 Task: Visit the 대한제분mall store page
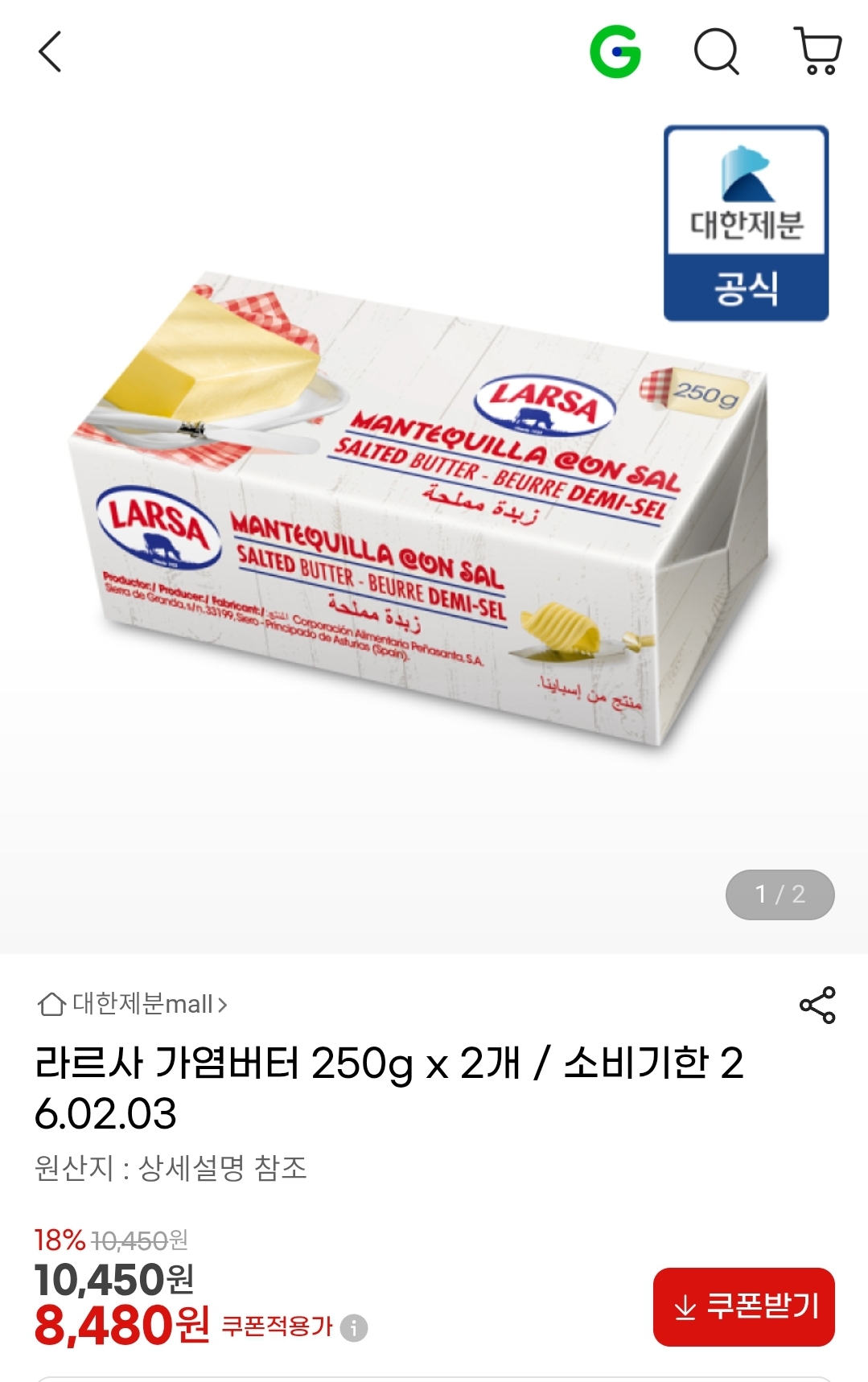pyautogui.click(x=134, y=1004)
